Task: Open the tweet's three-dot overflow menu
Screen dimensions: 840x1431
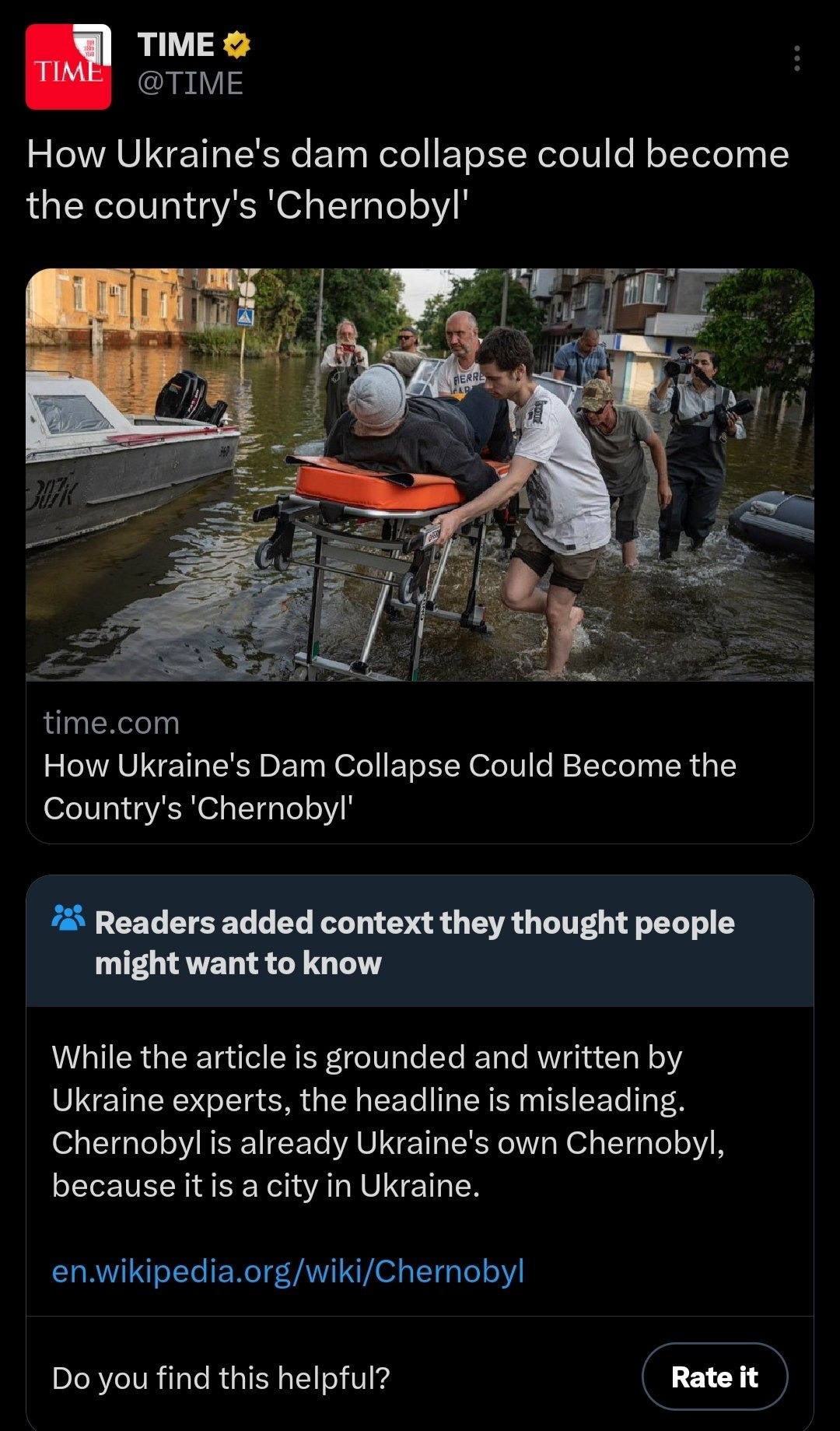Action: pyautogui.click(x=796, y=59)
